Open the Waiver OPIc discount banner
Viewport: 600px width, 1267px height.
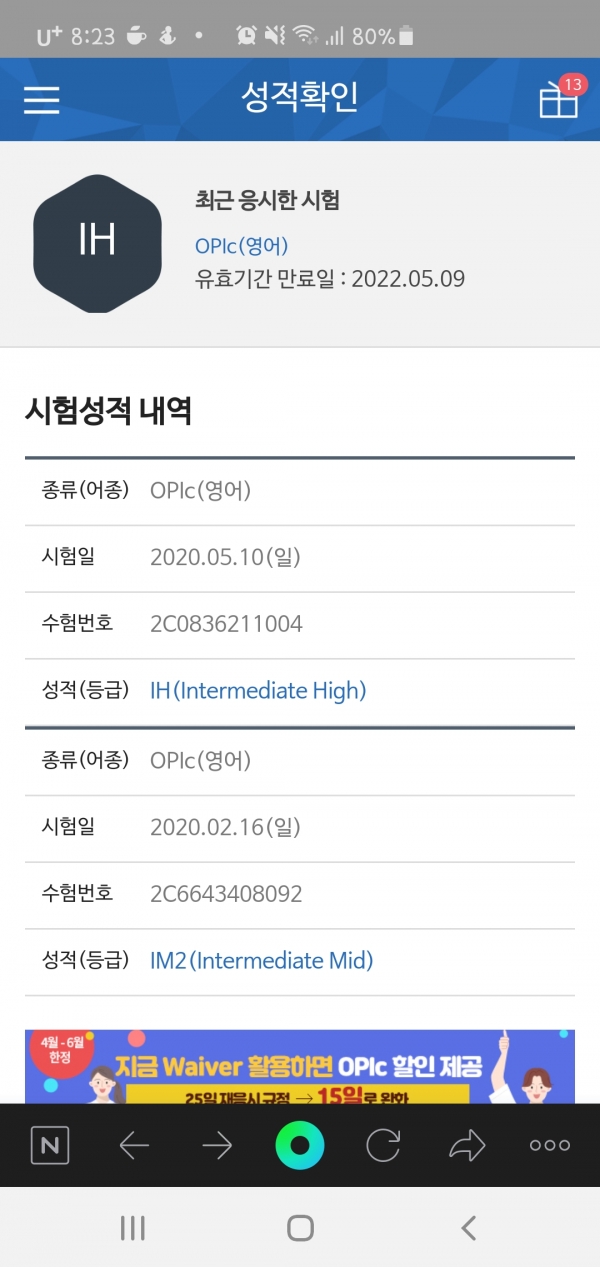[x=300, y=1066]
